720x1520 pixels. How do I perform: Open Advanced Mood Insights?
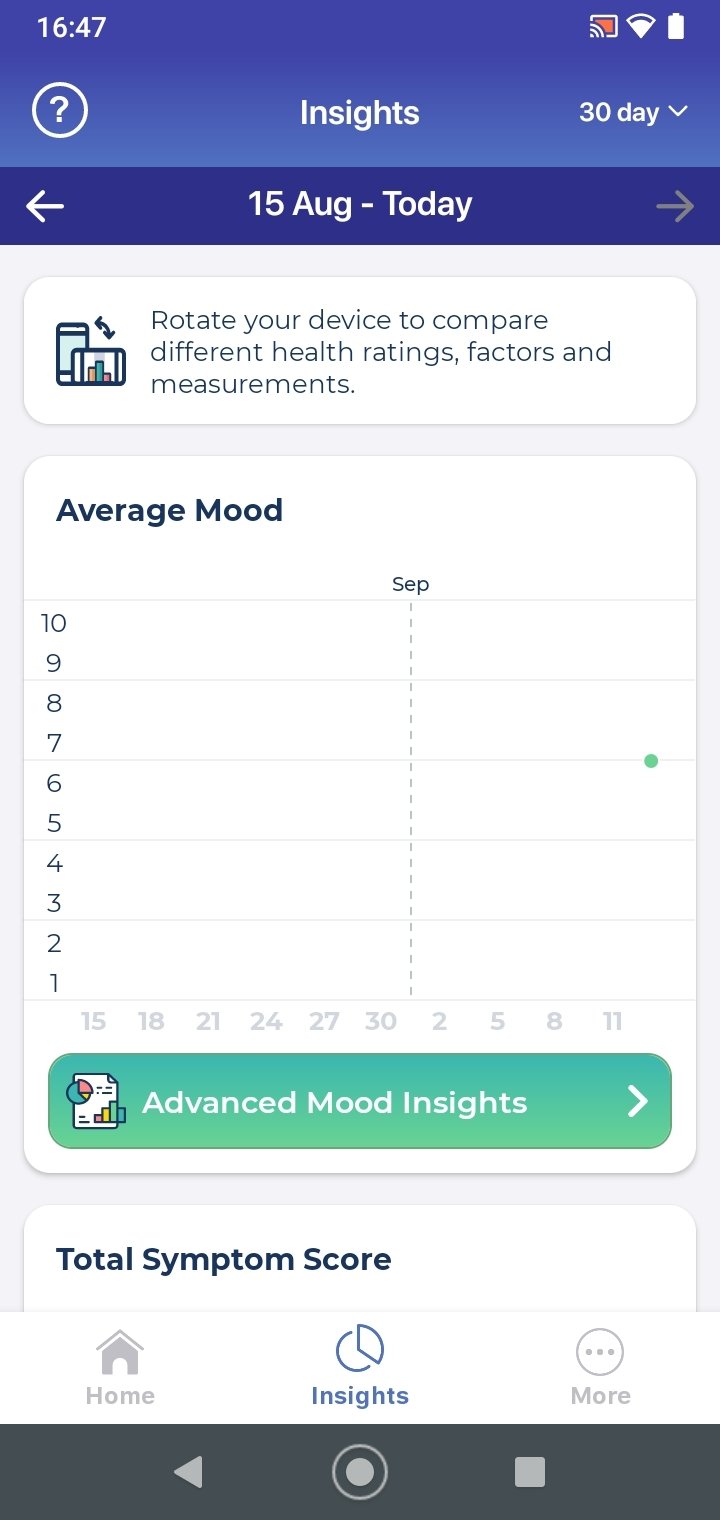[360, 1101]
